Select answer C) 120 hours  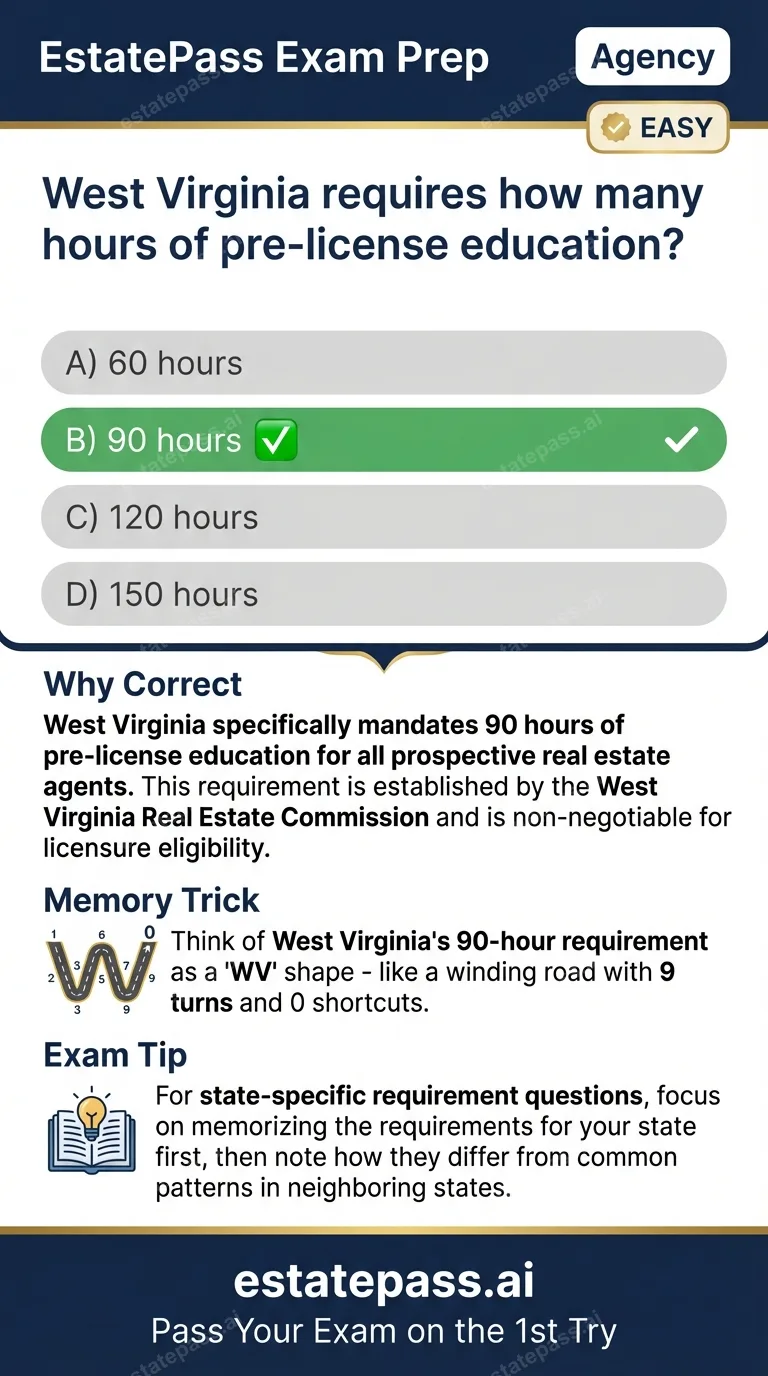pyautogui.click(x=384, y=517)
